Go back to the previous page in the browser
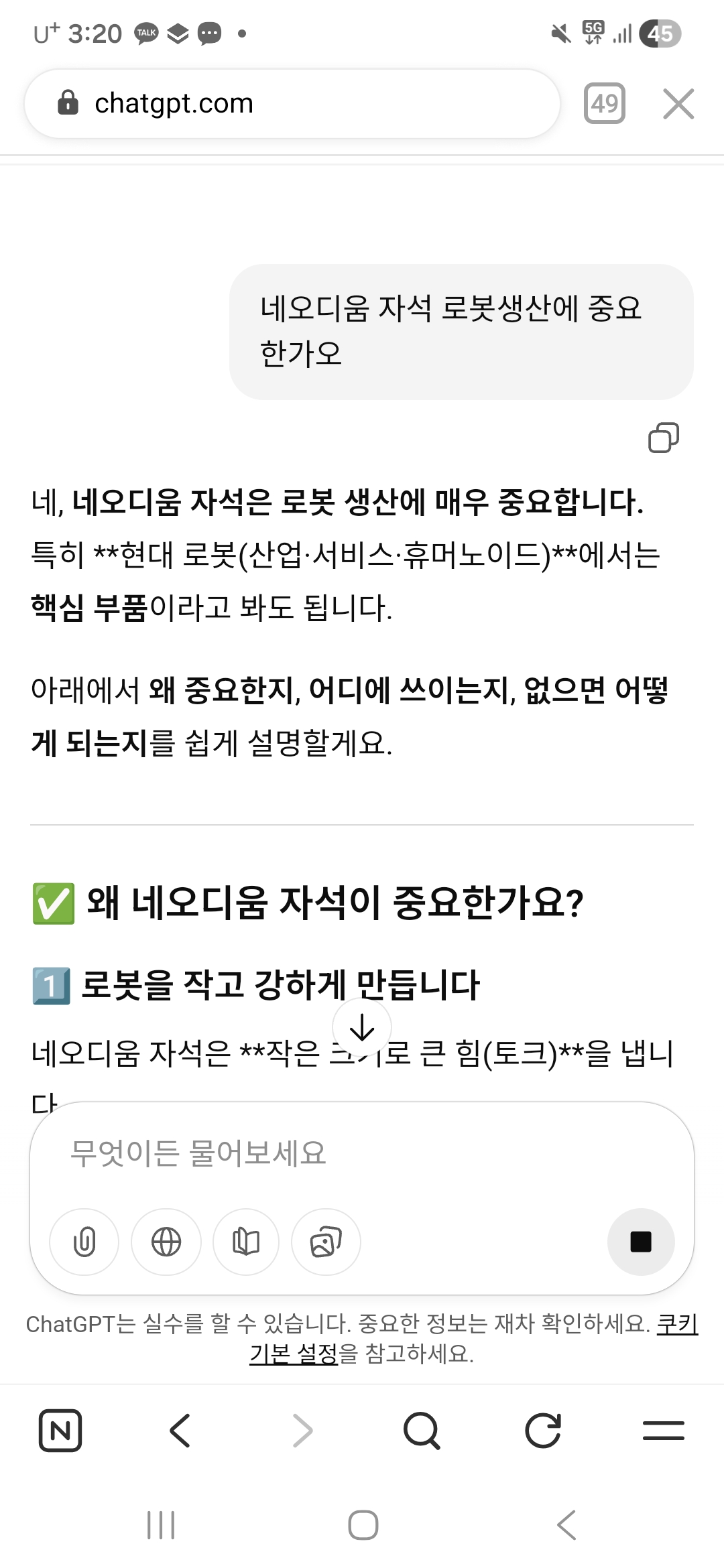The height and width of the screenshot is (1568, 724). click(x=180, y=1430)
